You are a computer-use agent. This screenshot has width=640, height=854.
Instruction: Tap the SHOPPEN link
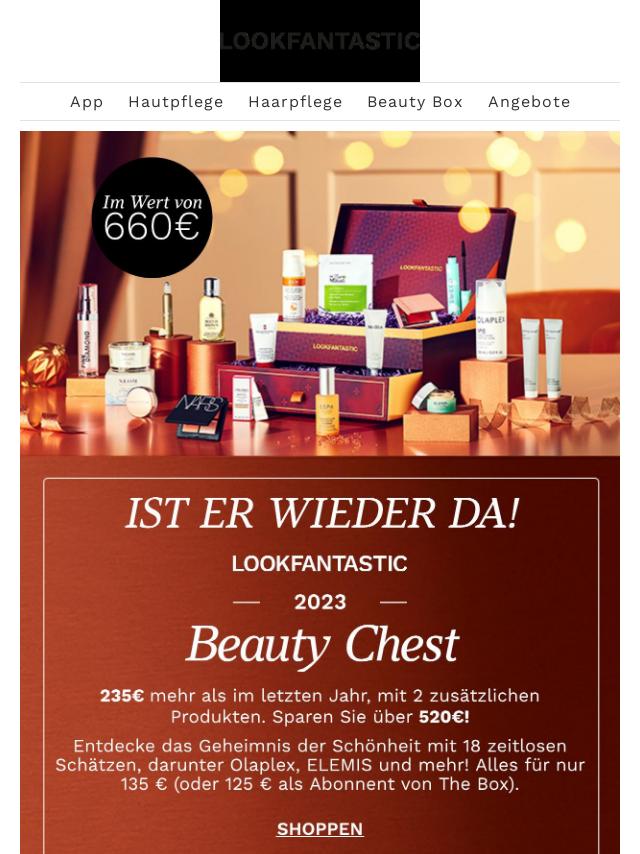[320, 829]
